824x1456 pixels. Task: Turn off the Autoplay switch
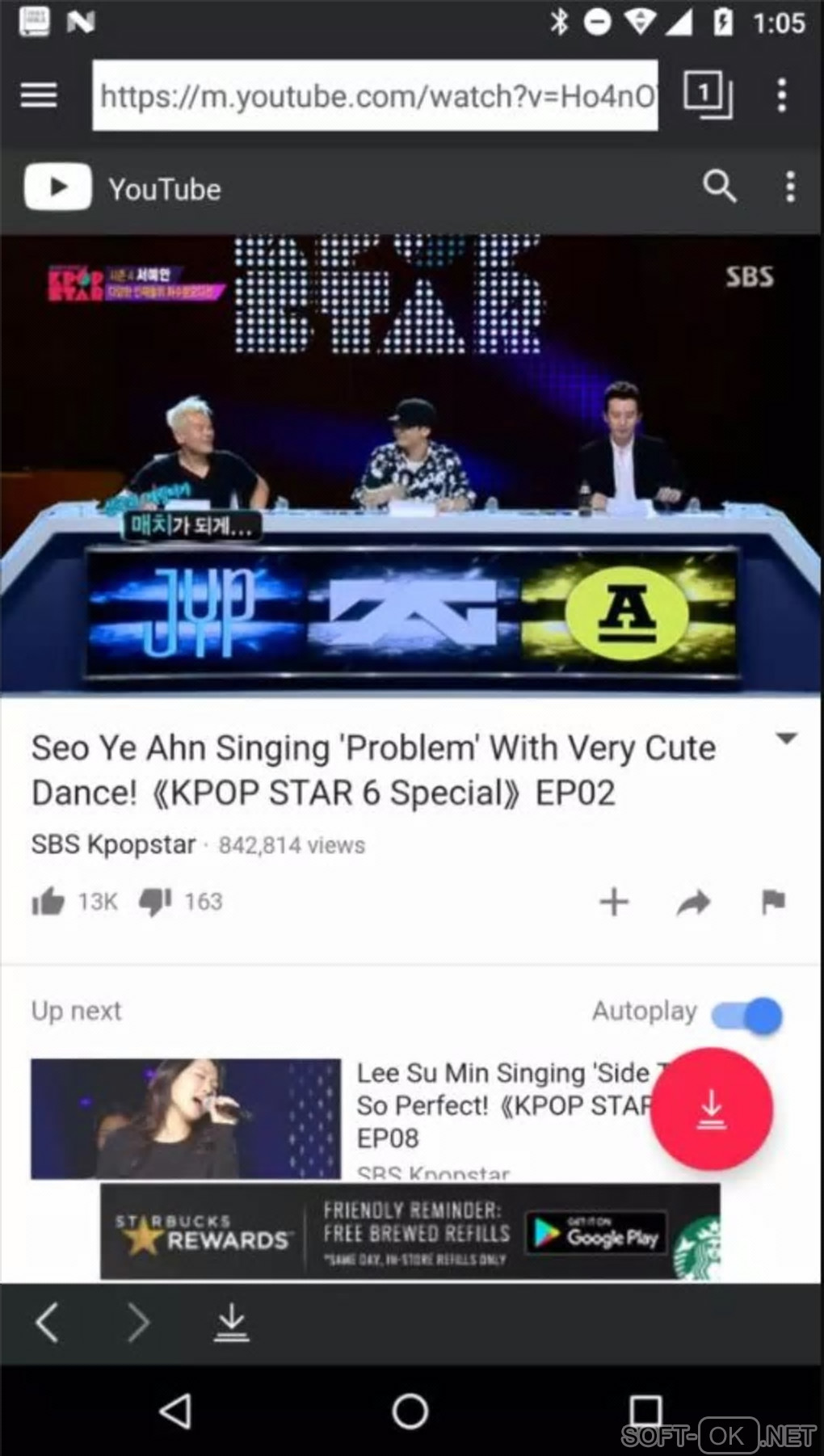click(747, 1015)
